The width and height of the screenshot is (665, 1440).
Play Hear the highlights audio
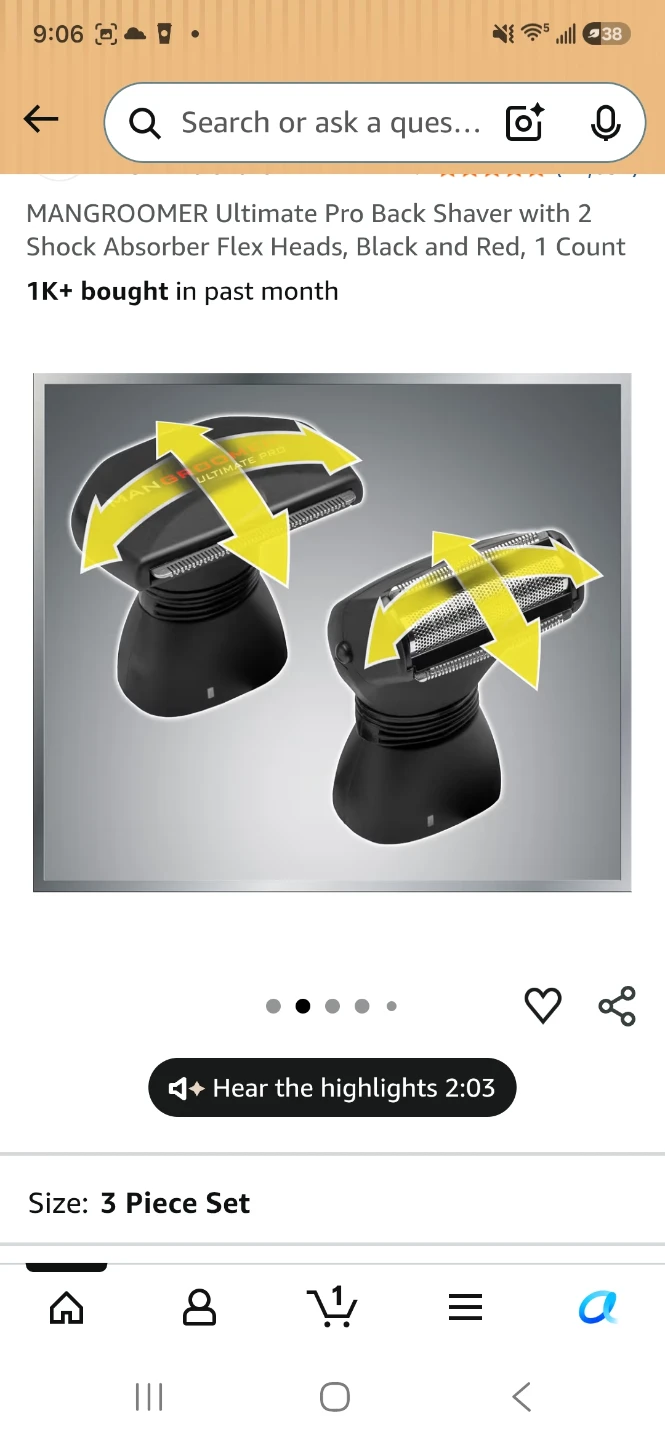(x=332, y=1088)
